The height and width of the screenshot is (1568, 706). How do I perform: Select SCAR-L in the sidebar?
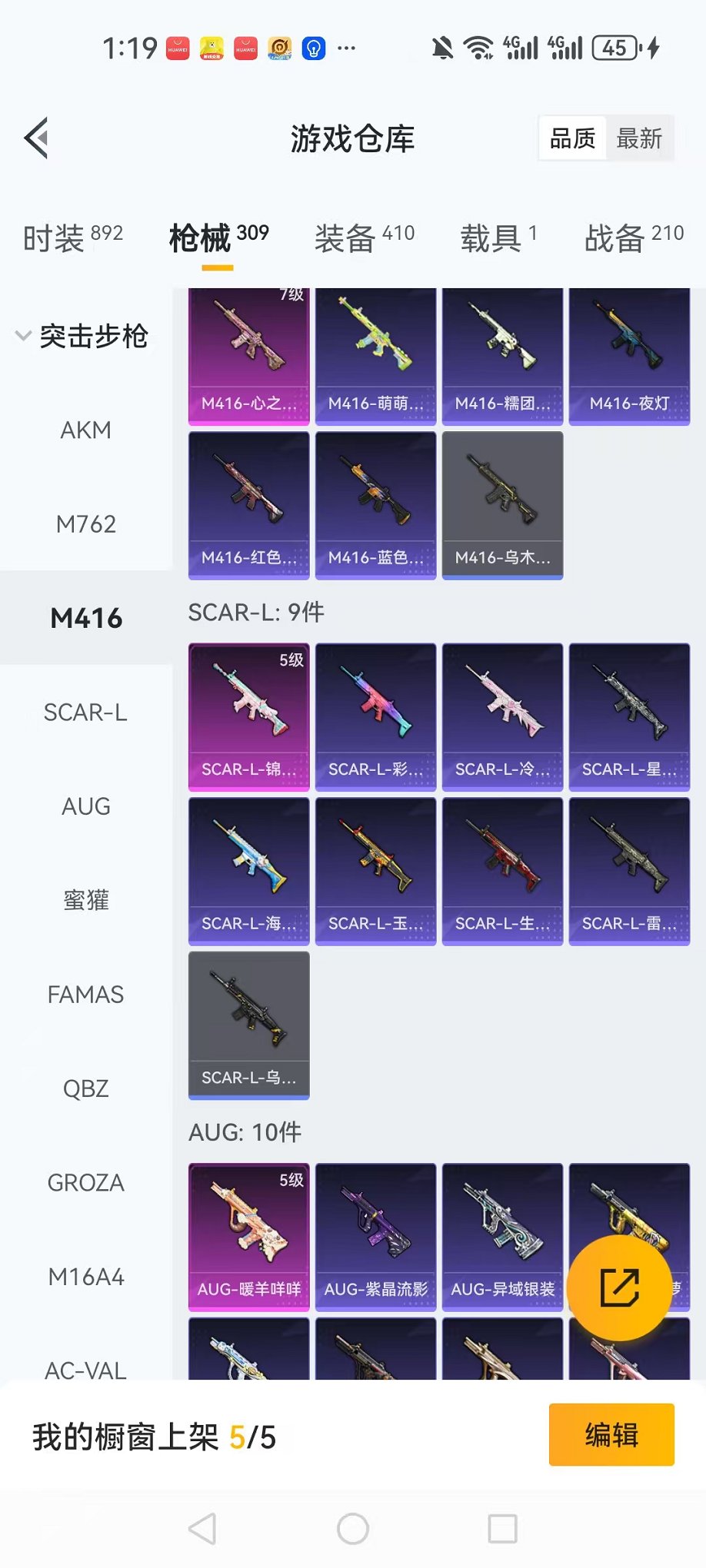(86, 713)
